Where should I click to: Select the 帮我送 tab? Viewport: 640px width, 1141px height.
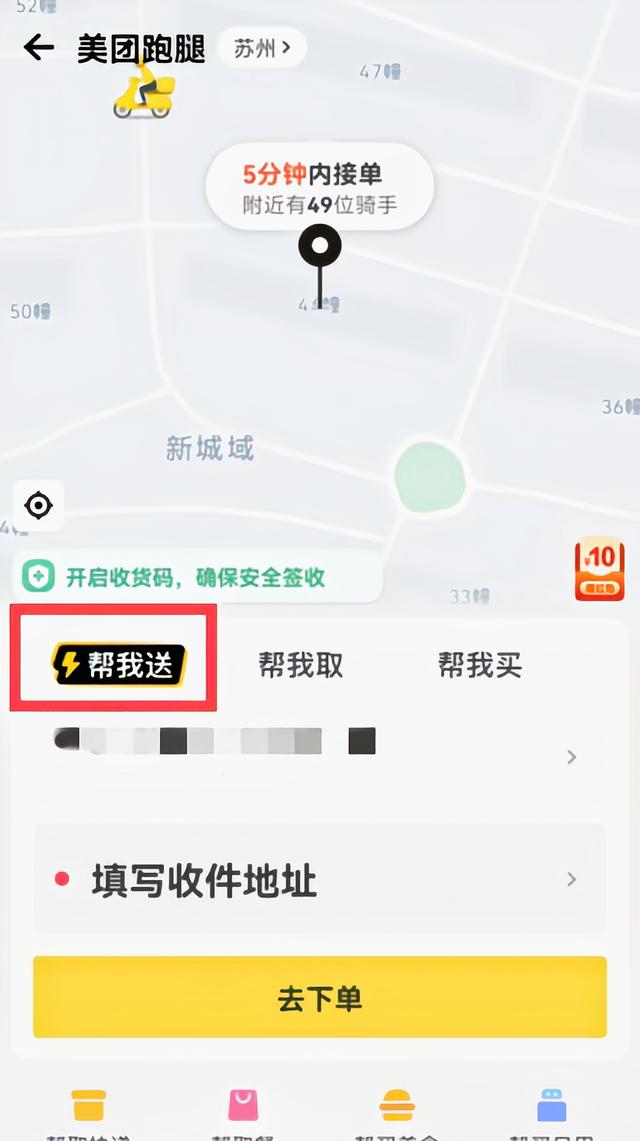pyautogui.click(x=119, y=665)
